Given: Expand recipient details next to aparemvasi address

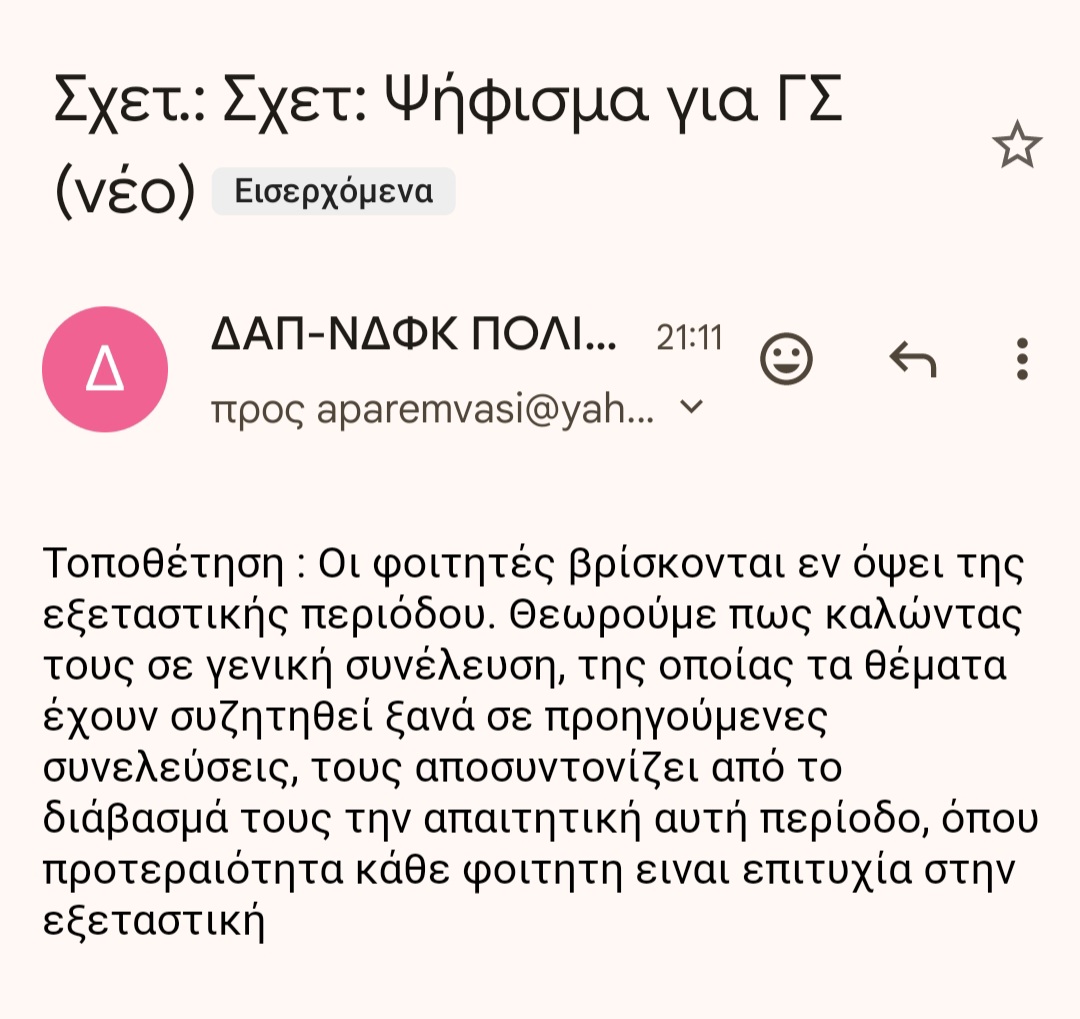Looking at the screenshot, I should 692,408.
